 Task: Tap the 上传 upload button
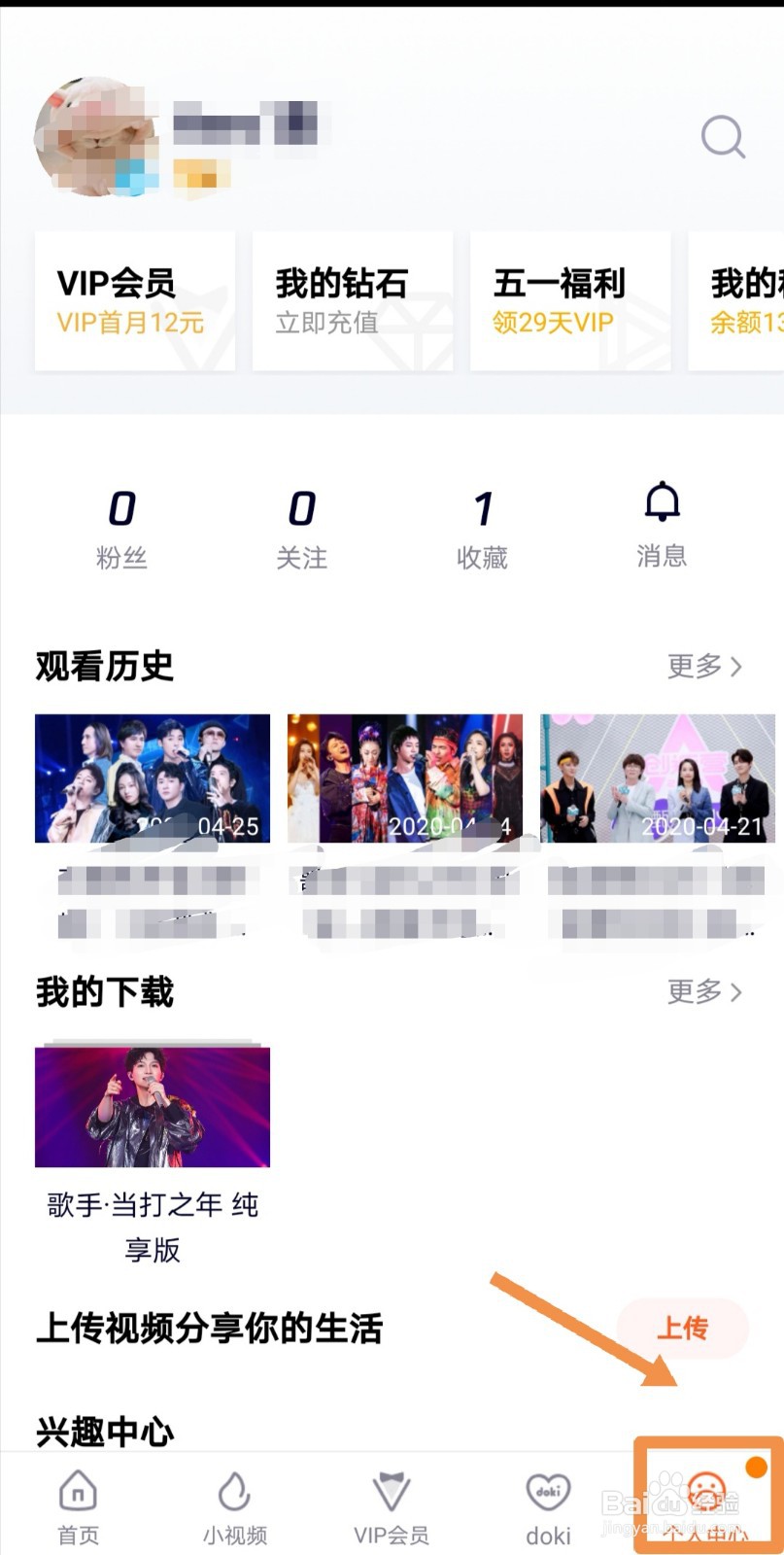coord(683,1328)
